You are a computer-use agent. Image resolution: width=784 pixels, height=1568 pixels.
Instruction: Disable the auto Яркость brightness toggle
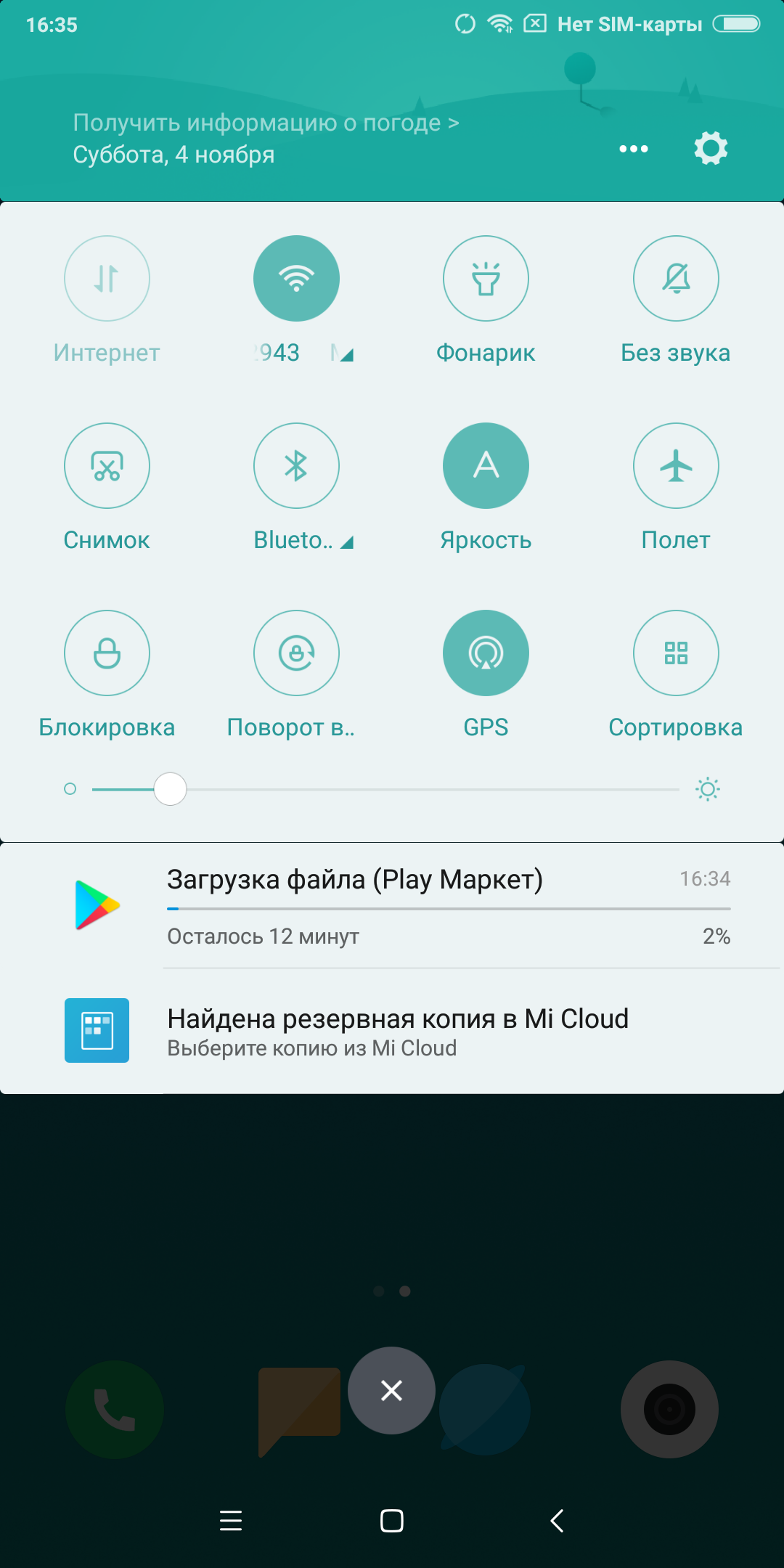(x=486, y=466)
